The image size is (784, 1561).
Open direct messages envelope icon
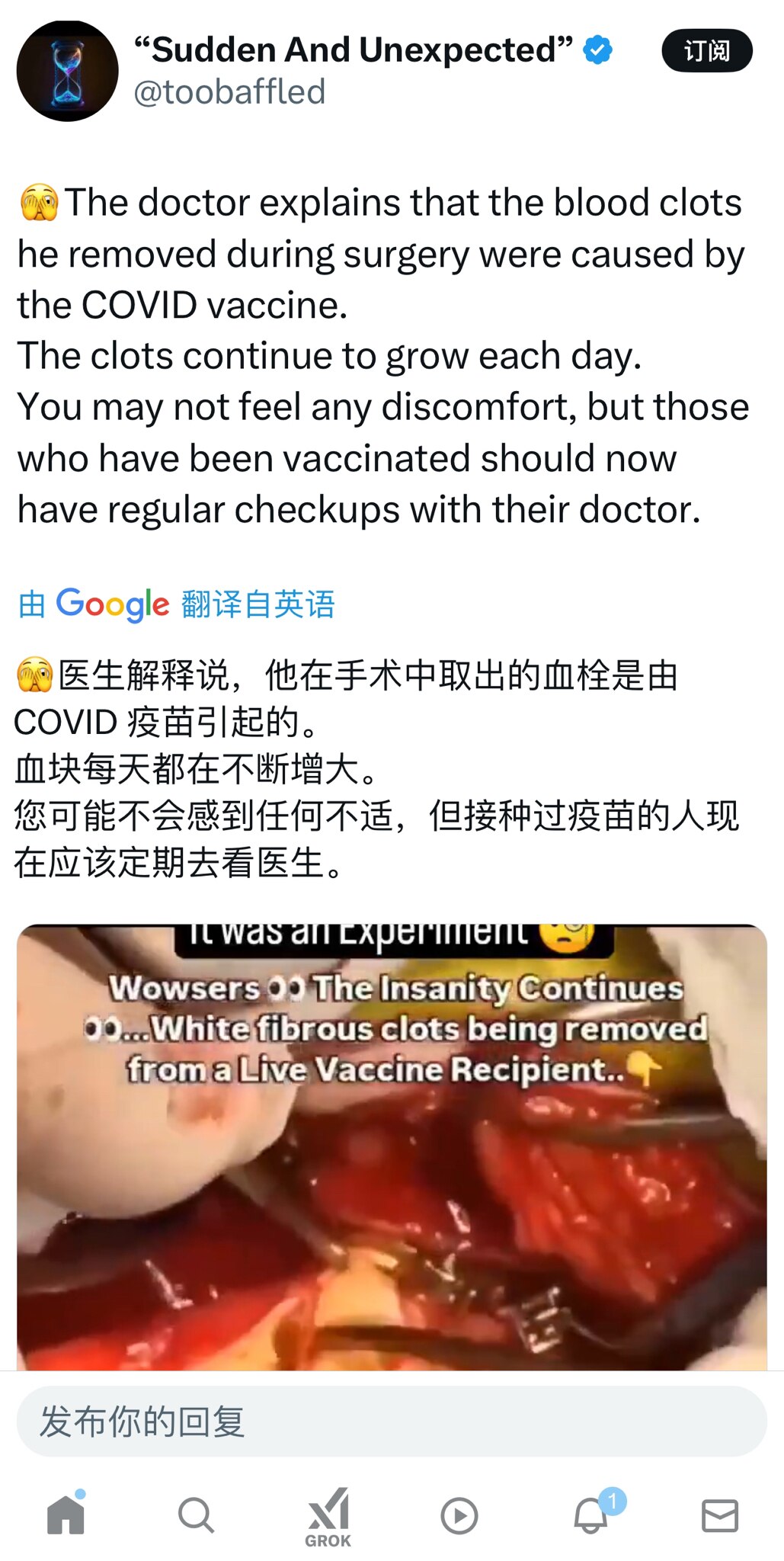tap(719, 1517)
